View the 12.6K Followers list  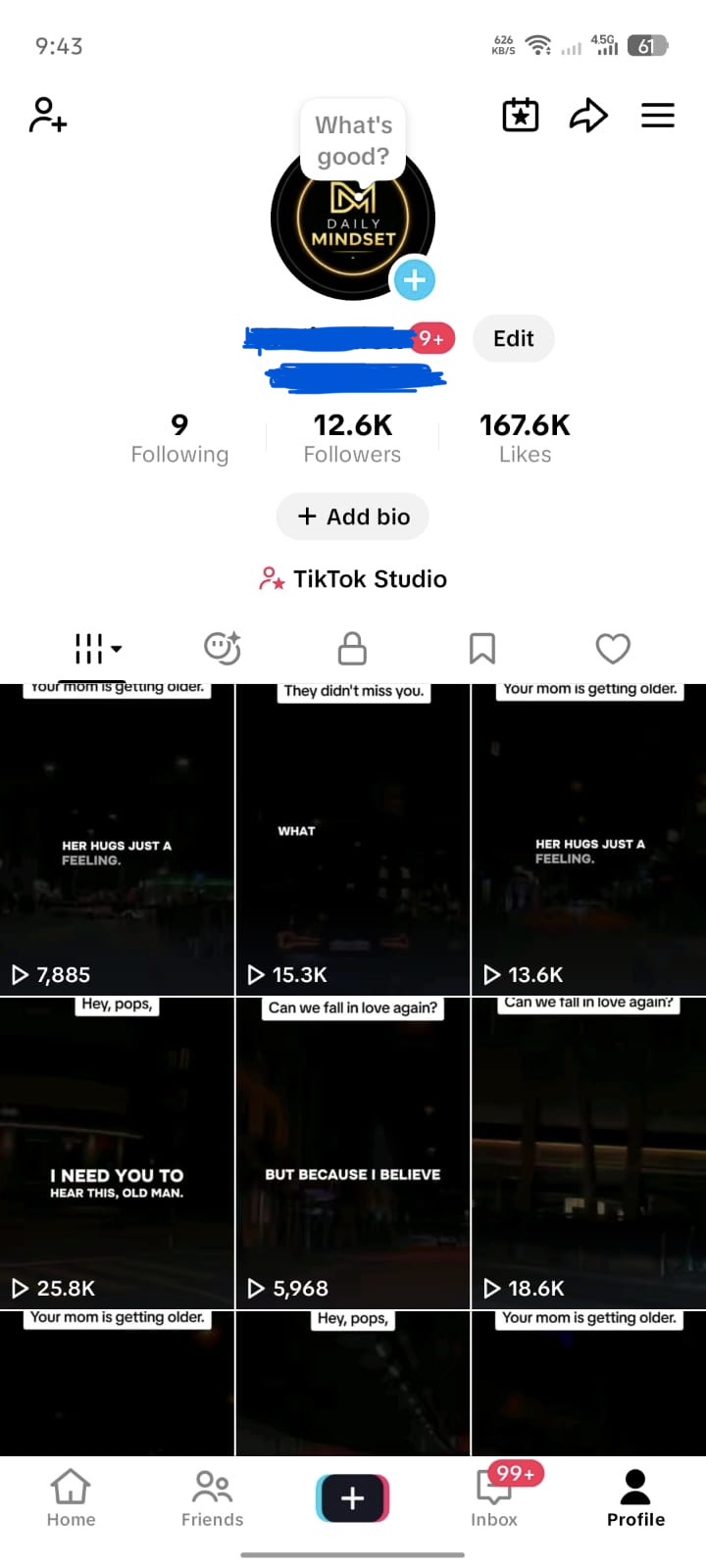[352, 438]
